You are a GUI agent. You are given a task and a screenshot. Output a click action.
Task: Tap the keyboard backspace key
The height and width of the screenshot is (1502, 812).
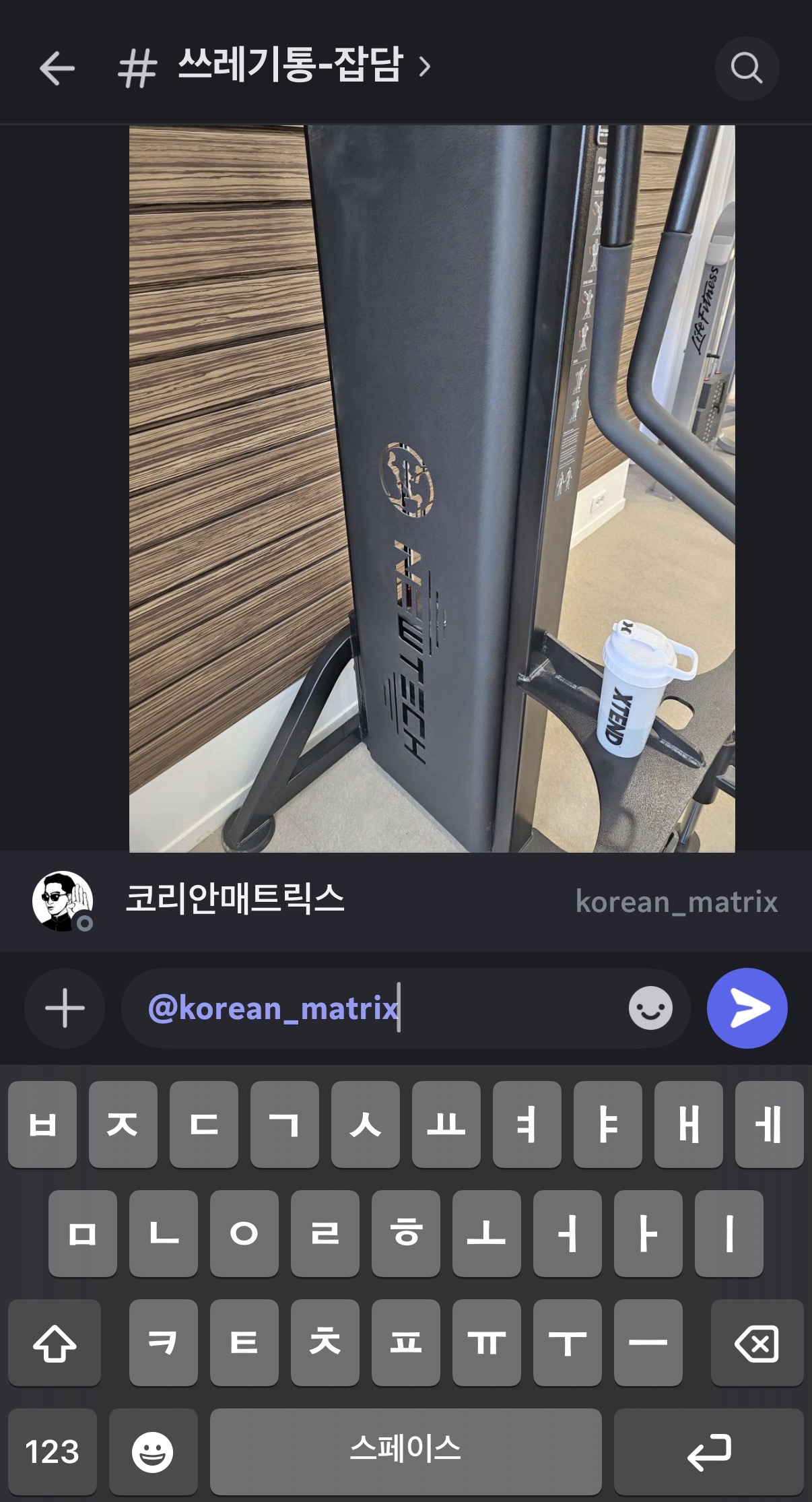(x=757, y=1343)
